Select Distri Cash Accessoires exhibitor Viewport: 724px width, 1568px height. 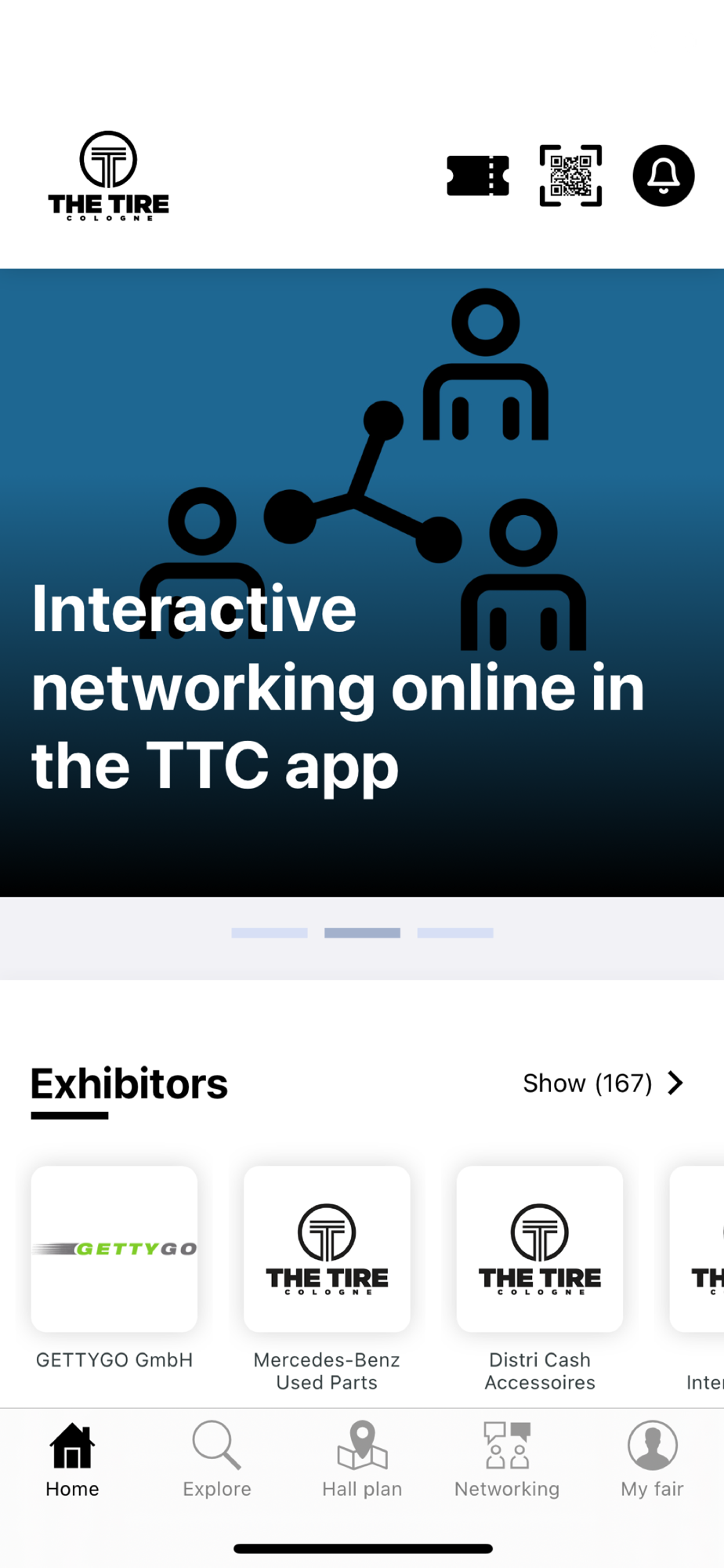[540, 1249]
